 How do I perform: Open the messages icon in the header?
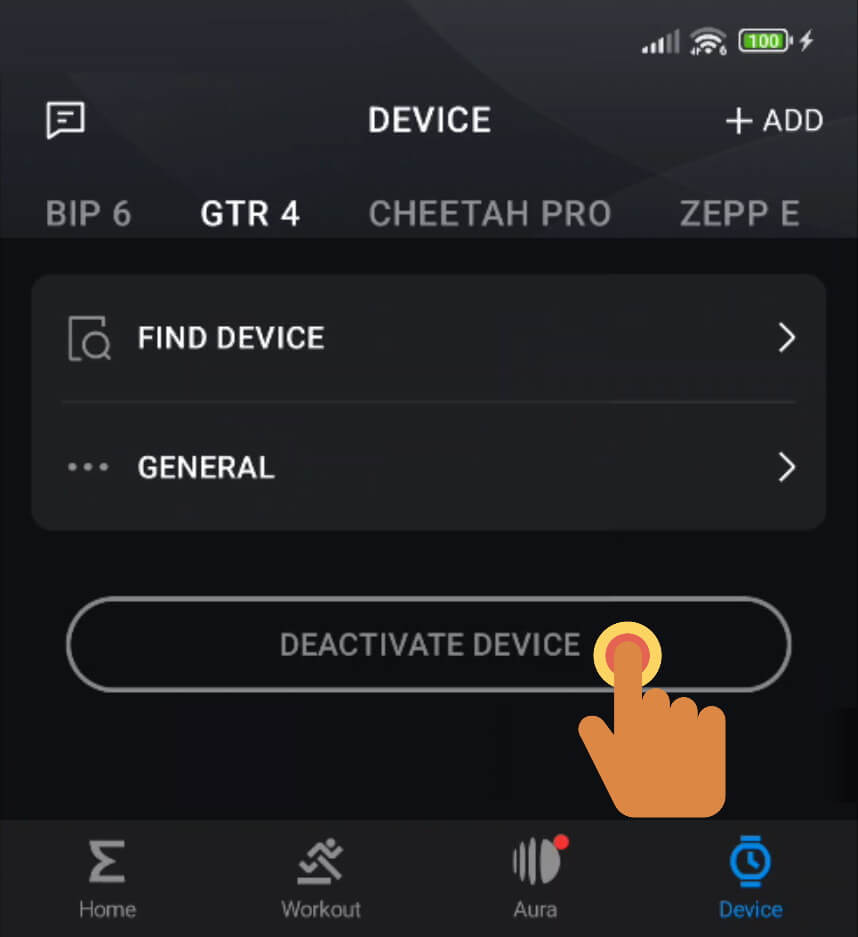click(65, 121)
